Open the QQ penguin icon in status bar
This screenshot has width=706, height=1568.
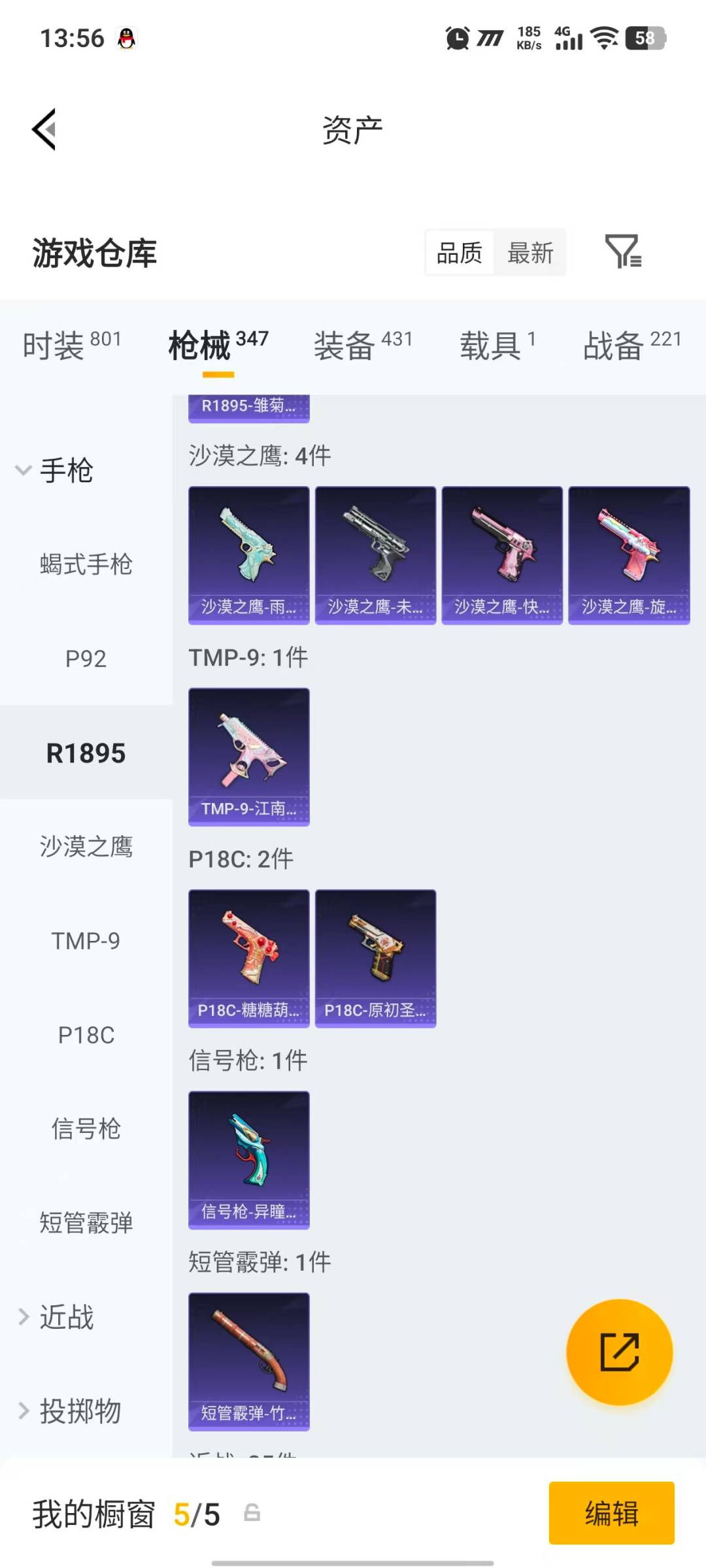pyautogui.click(x=126, y=37)
